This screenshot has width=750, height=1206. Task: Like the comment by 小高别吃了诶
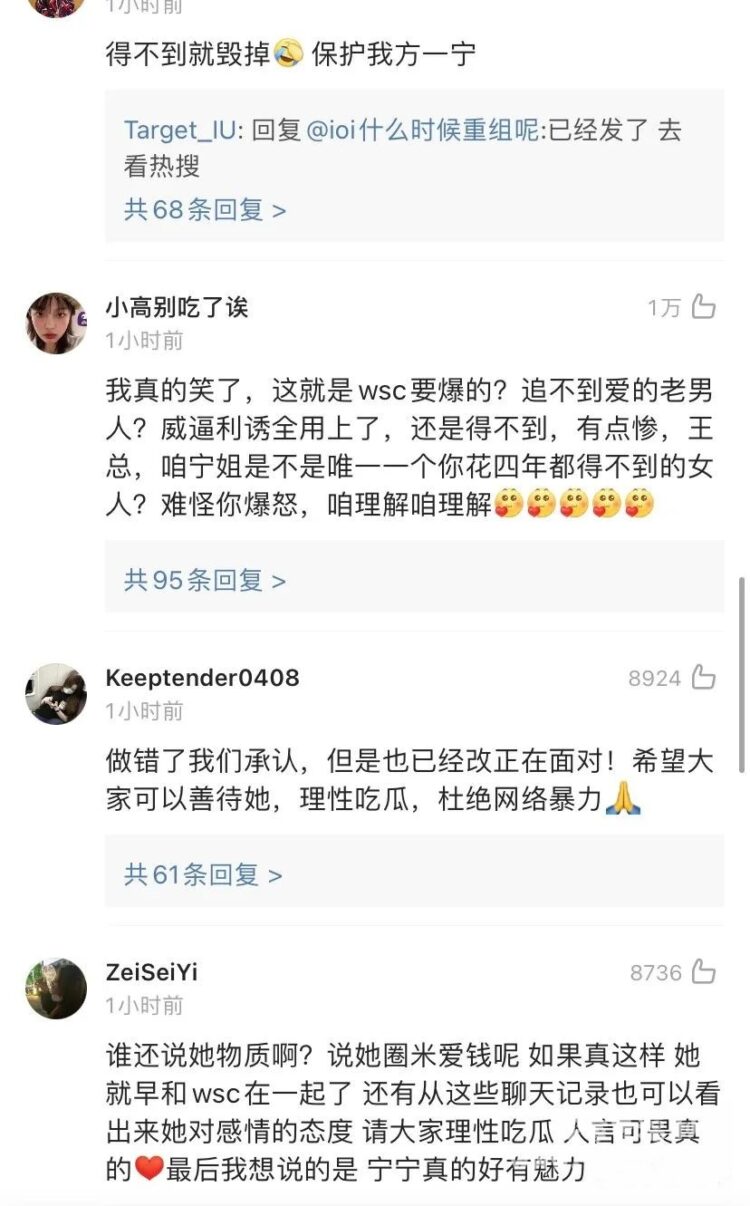tap(704, 307)
